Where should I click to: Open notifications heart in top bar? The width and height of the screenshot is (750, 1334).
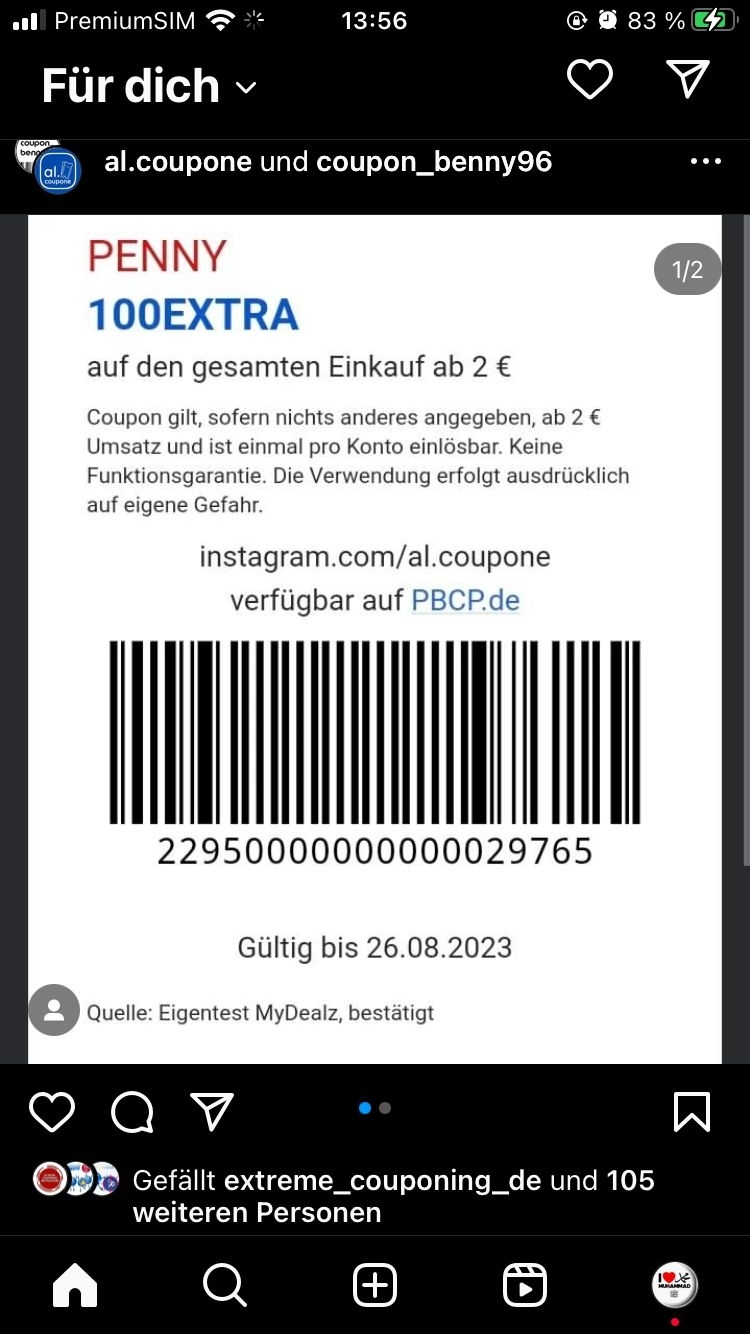tap(589, 80)
